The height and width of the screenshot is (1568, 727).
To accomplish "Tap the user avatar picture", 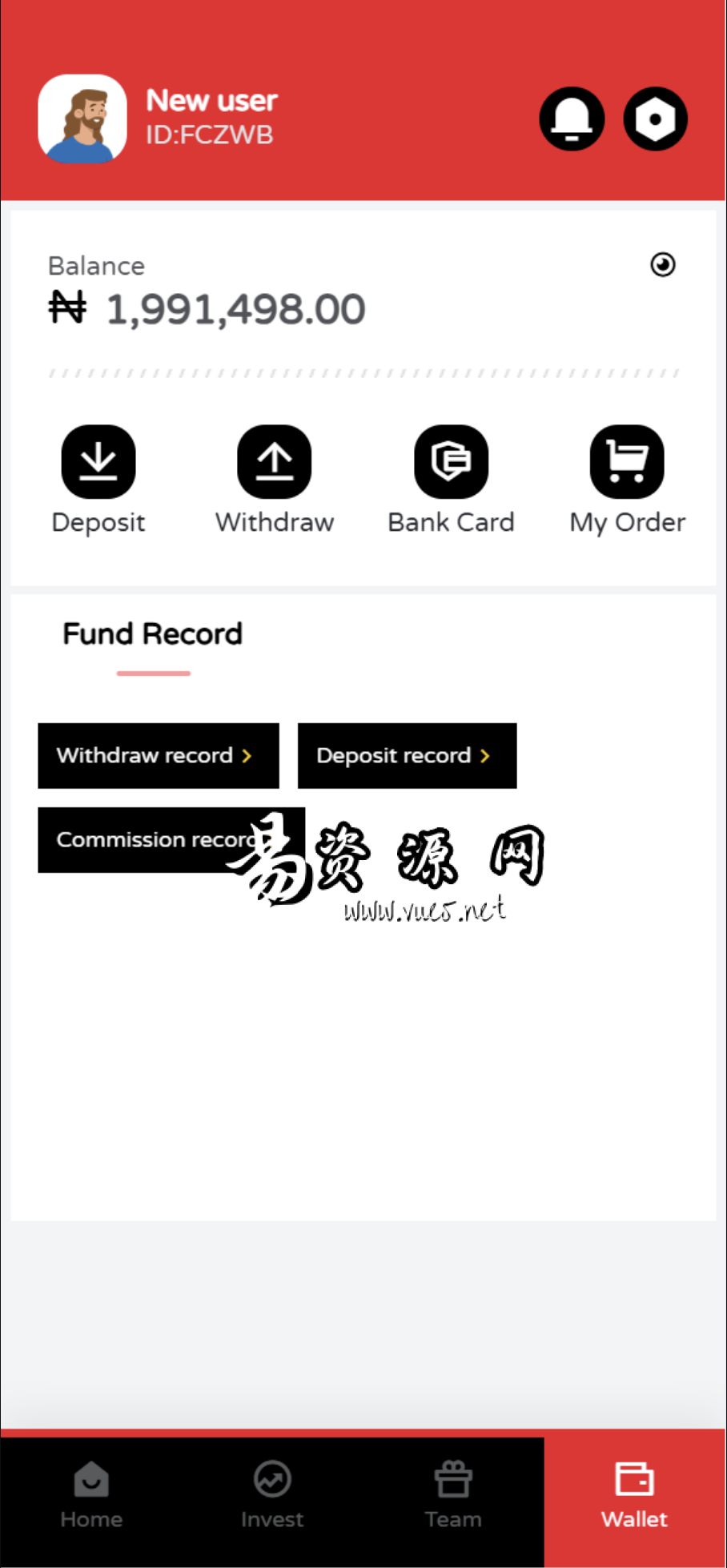I will coord(82,119).
